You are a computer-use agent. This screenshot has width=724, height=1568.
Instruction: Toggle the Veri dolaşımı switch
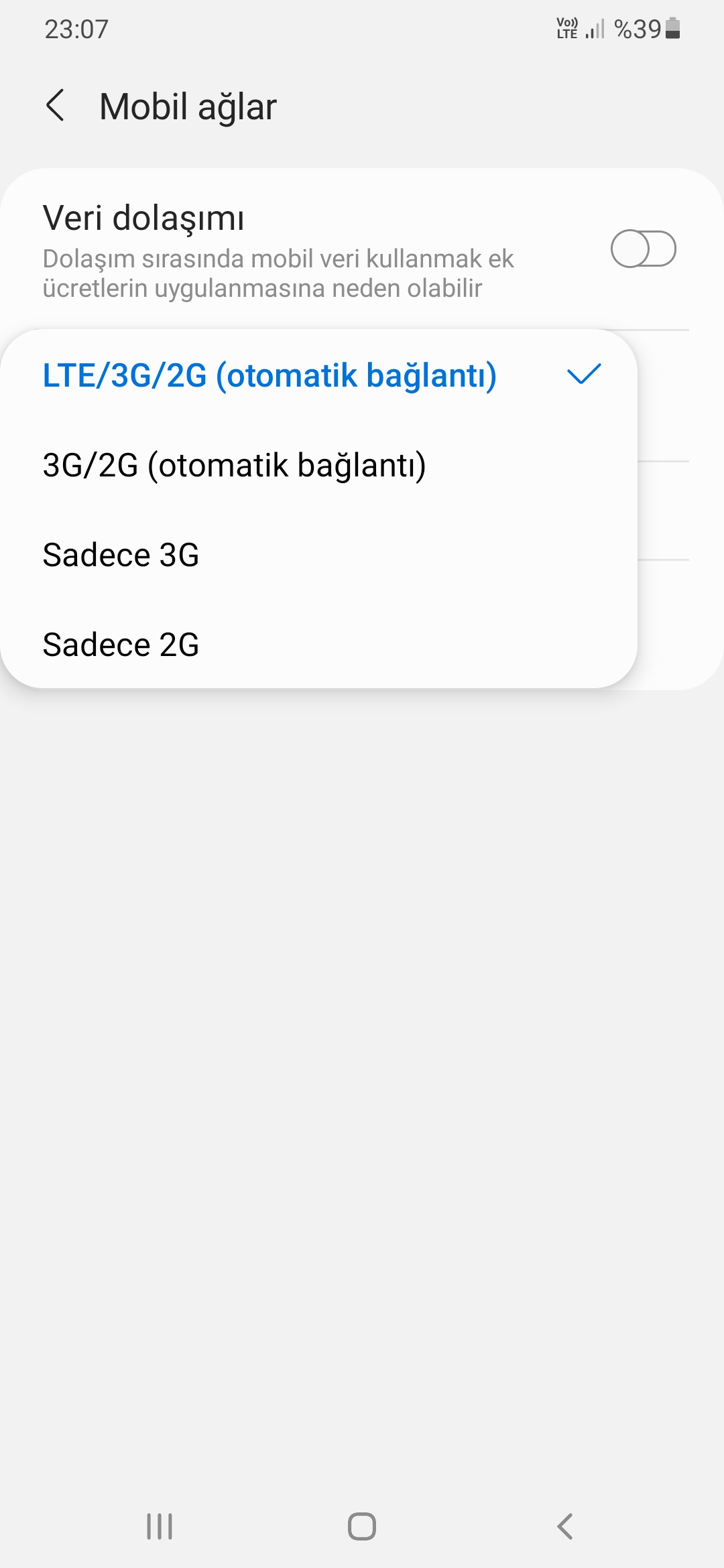[643, 249]
